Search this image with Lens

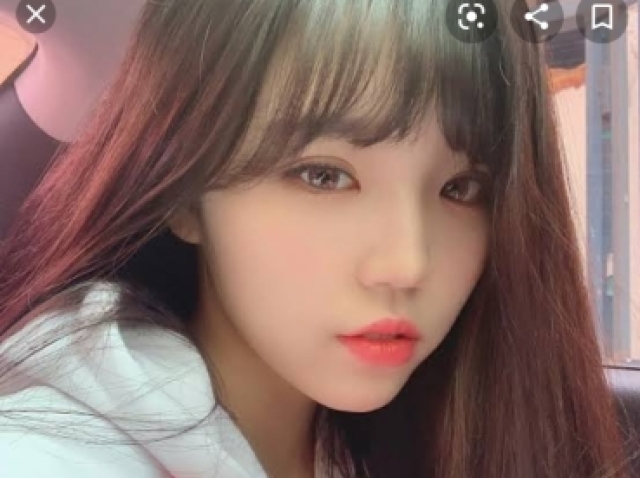(x=472, y=16)
